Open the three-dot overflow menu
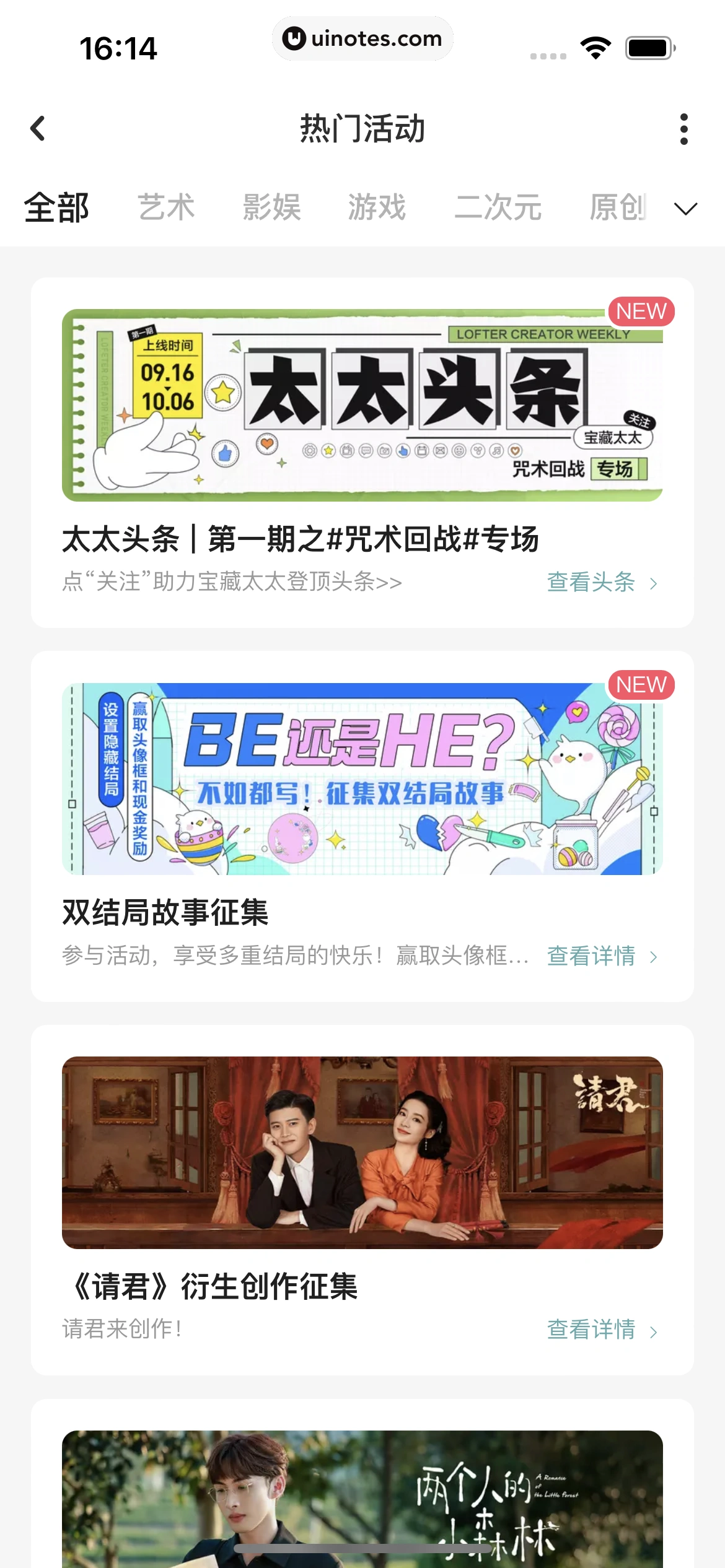Screen dimensions: 725x1568 [x=684, y=129]
